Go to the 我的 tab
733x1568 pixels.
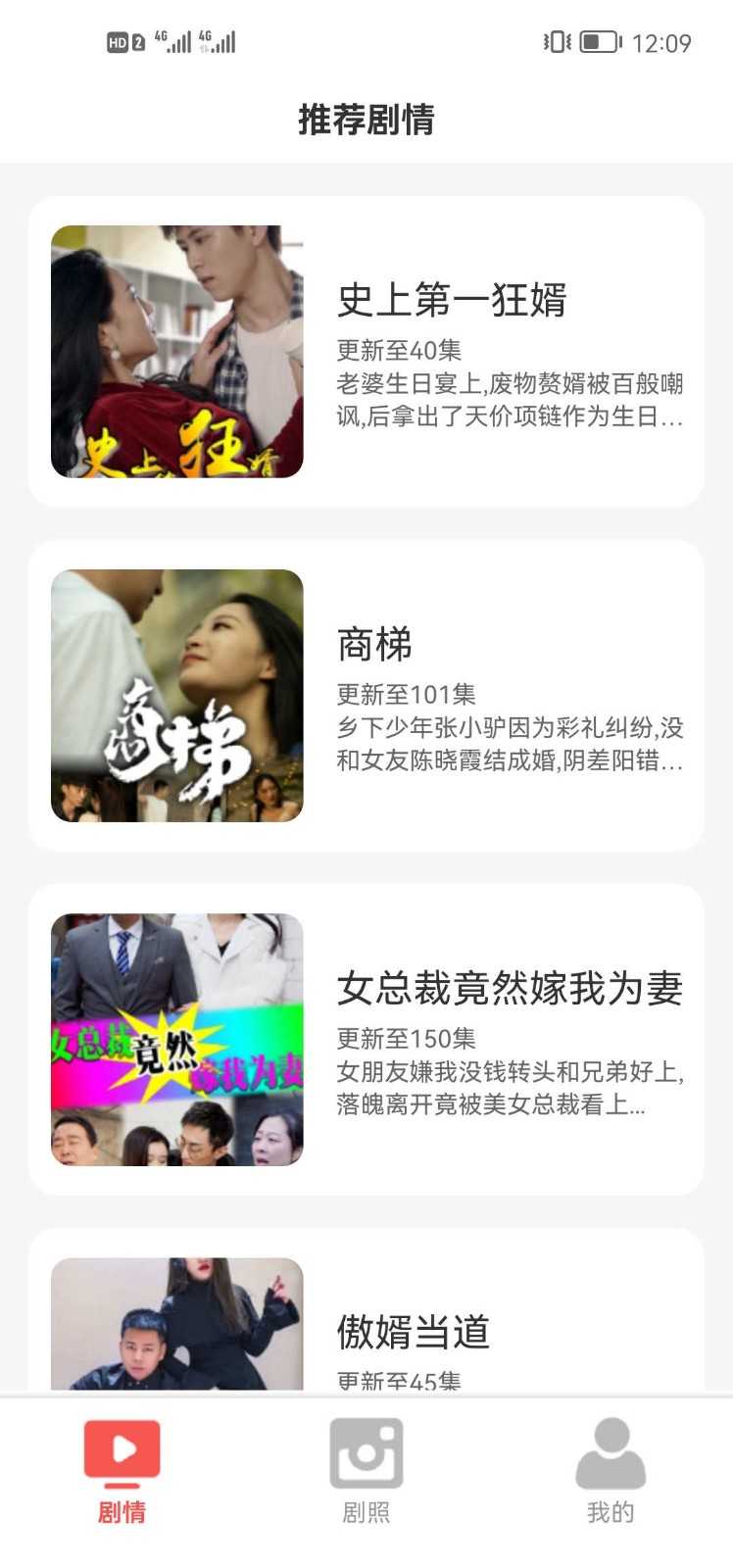610,1470
